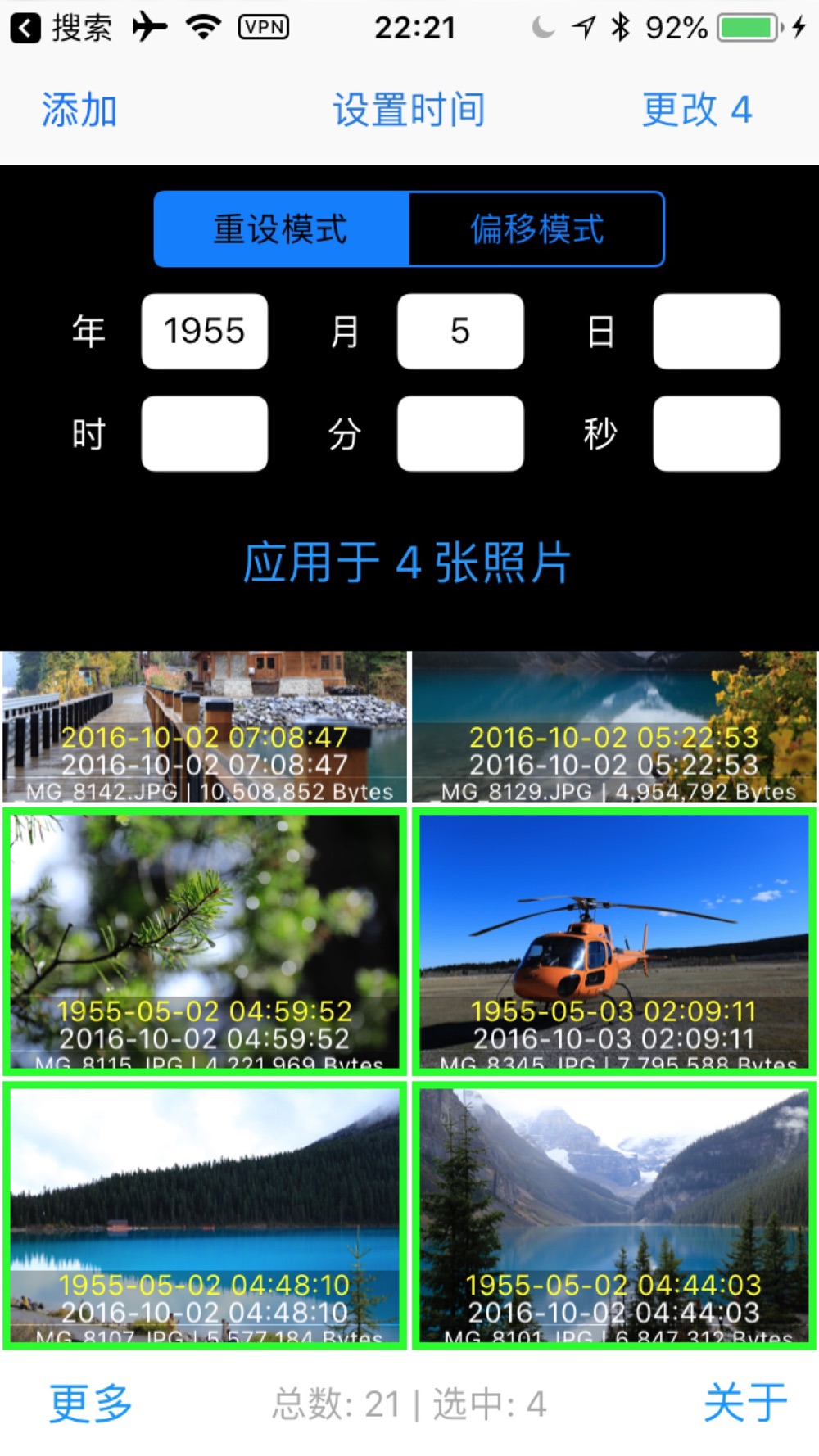Tap the empty 时 field

point(205,434)
